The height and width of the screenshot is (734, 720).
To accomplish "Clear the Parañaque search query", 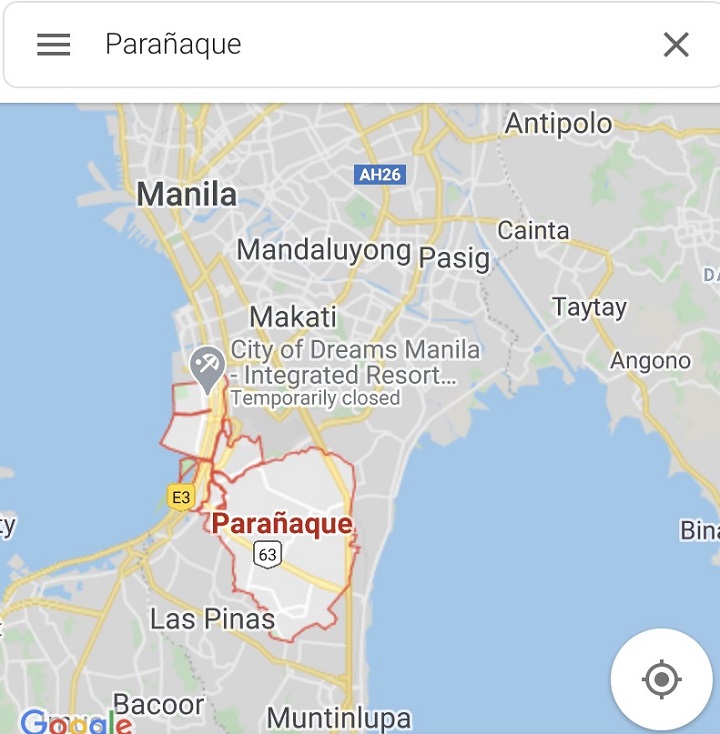I will pyautogui.click(x=676, y=44).
